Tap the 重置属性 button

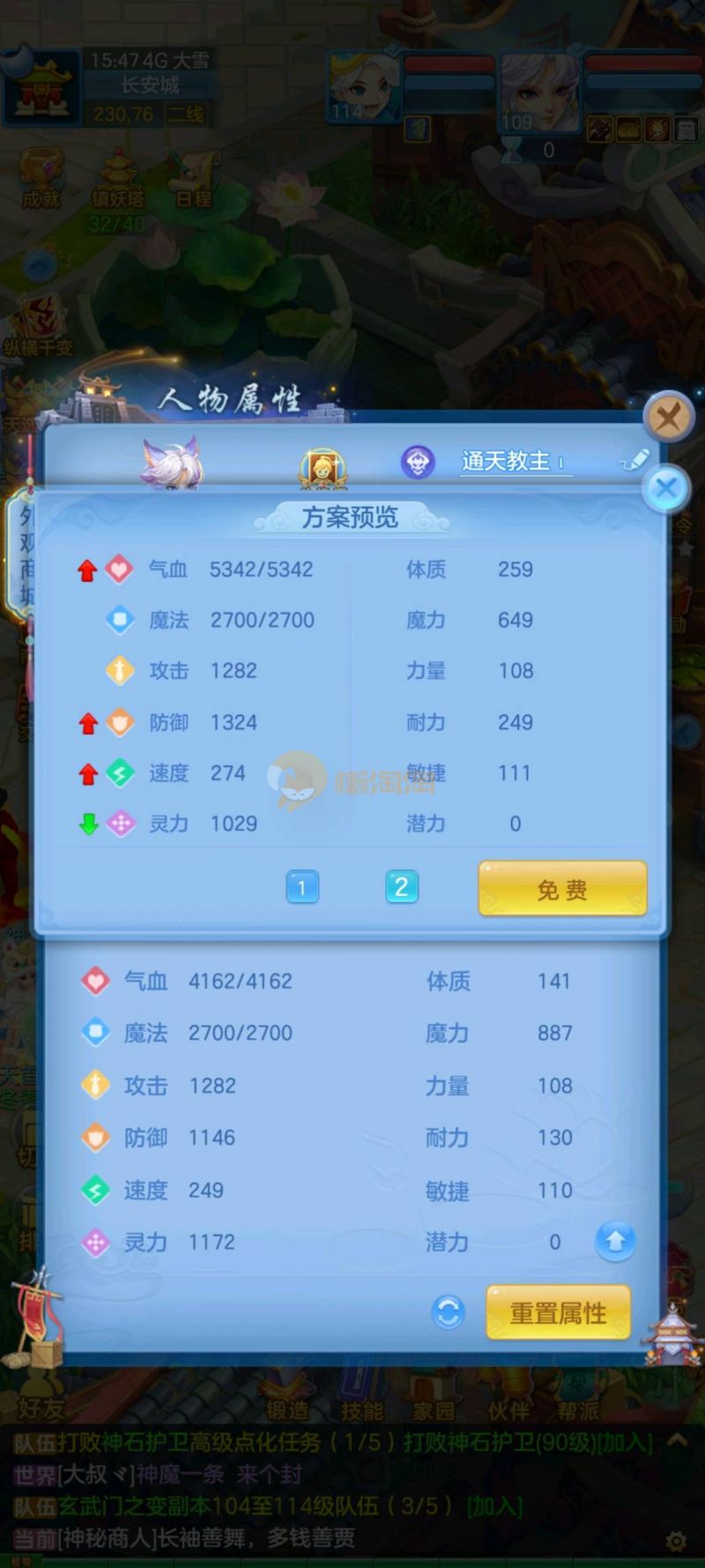pos(558,1313)
